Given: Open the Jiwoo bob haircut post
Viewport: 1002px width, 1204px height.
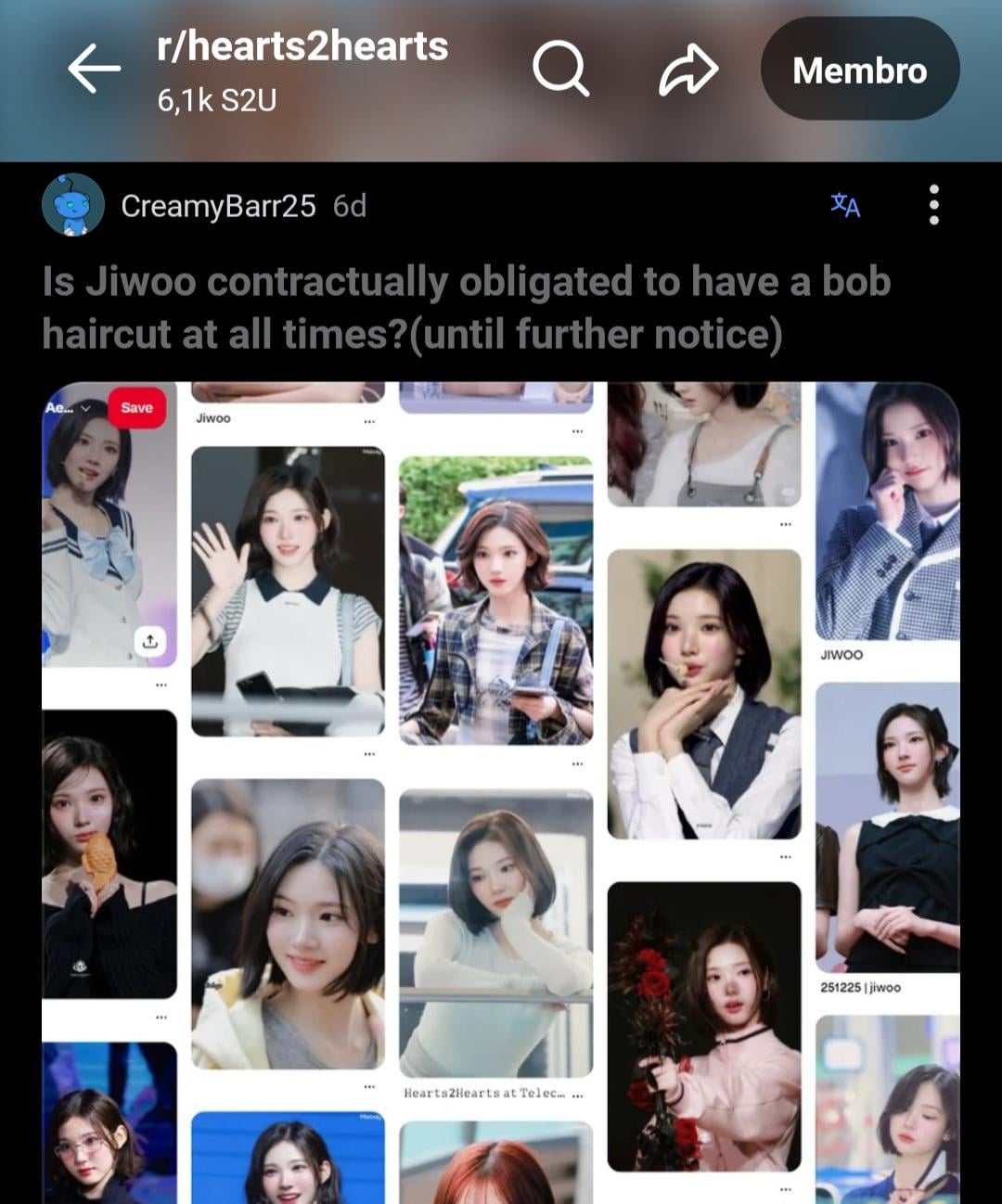Looking at the screenshot, I should (466, 307).
